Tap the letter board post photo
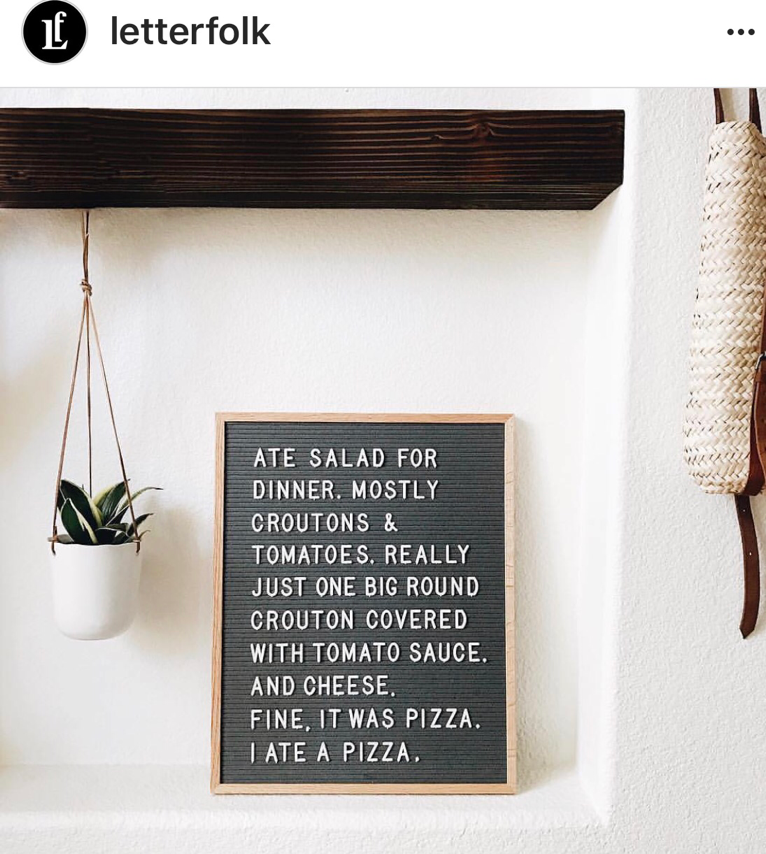The height and width of the screenshot is (854, 766). point(383,471)
